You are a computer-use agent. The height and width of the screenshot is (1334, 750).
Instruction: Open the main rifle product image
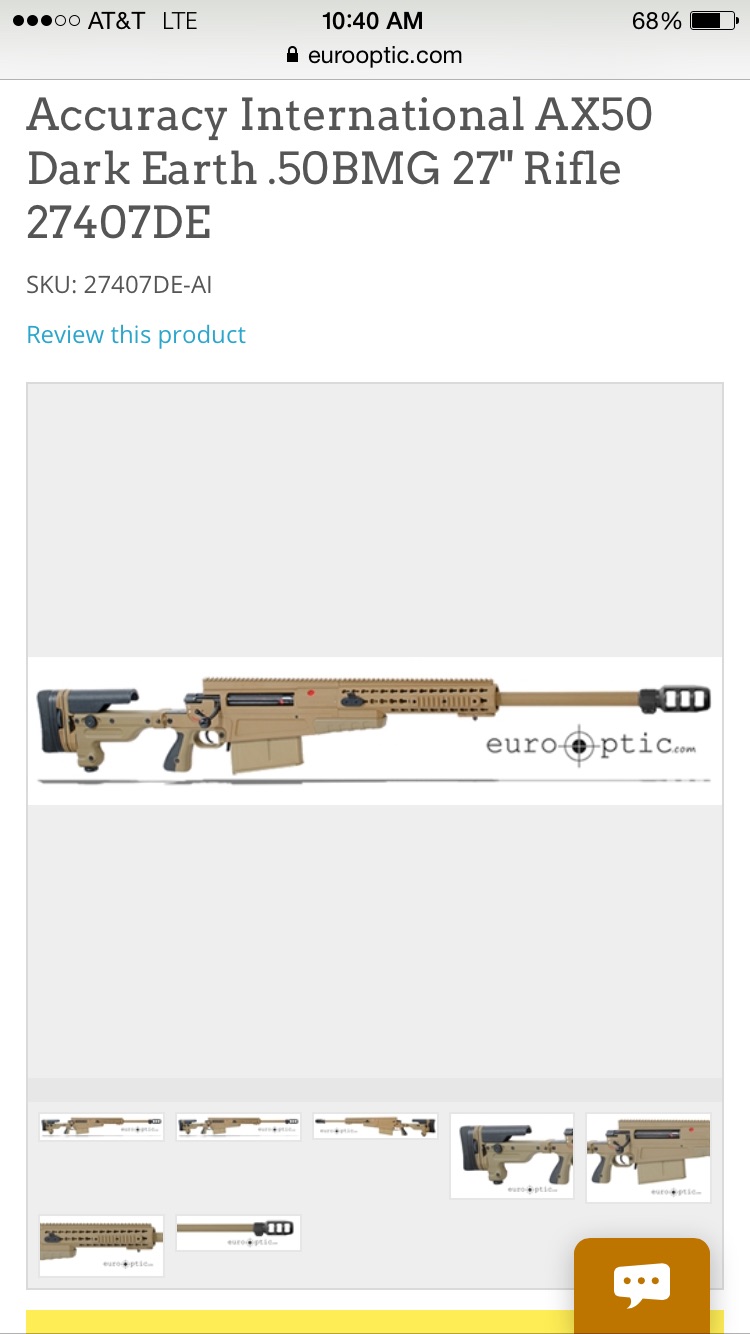click(375, 730)
